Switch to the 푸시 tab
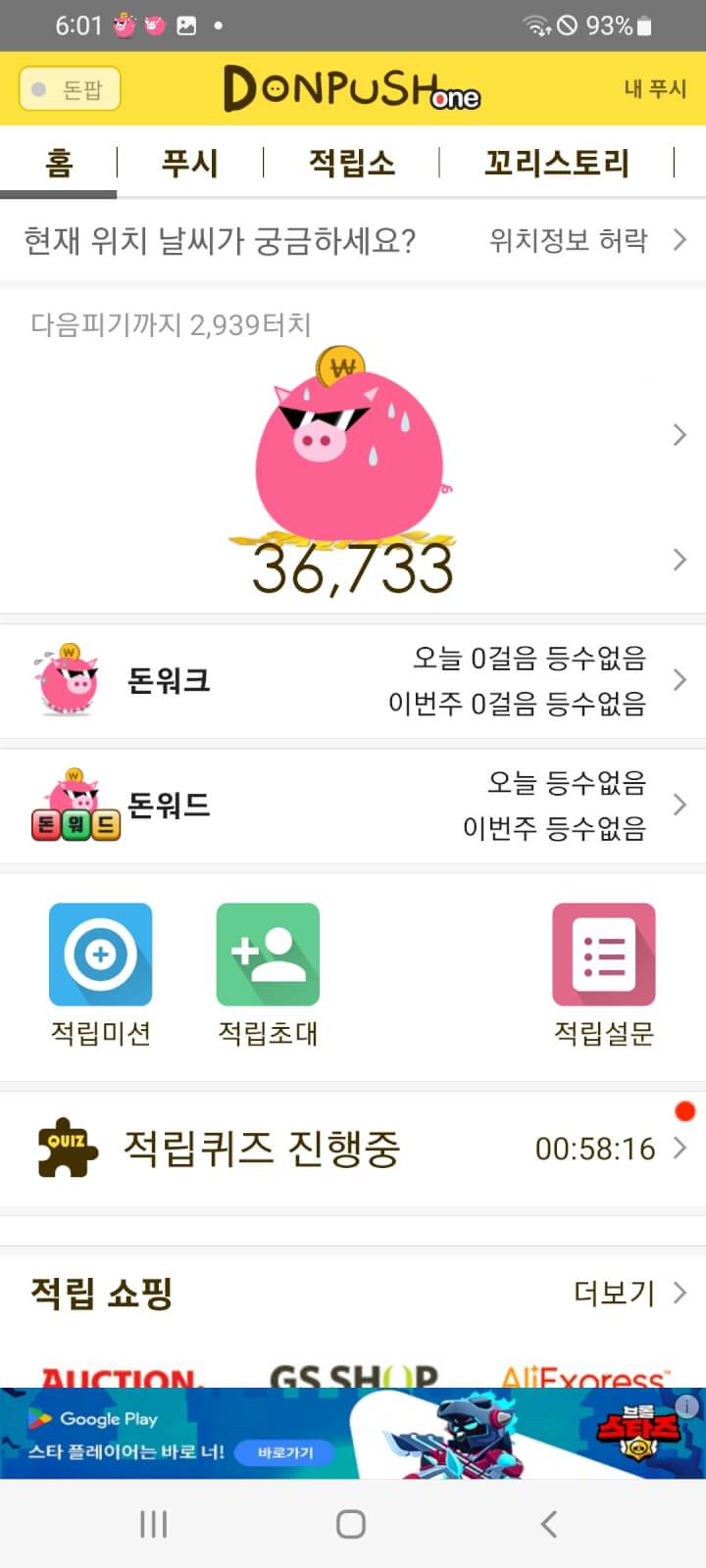The height and width of the screenshot is (1568, 706). pos(190,163)
